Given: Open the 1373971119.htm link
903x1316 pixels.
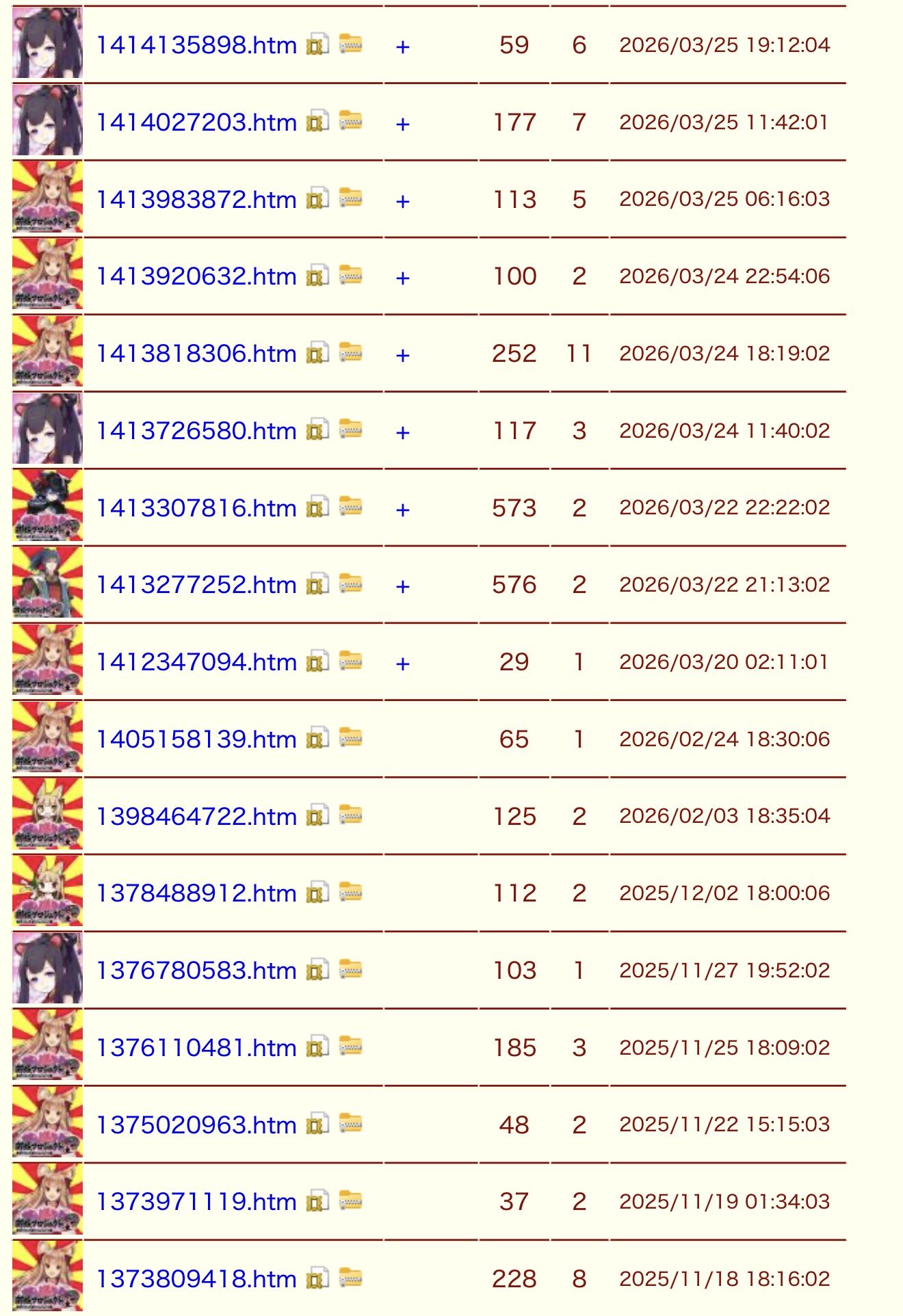Looking at the screenshot, I should pos(196,1202).
